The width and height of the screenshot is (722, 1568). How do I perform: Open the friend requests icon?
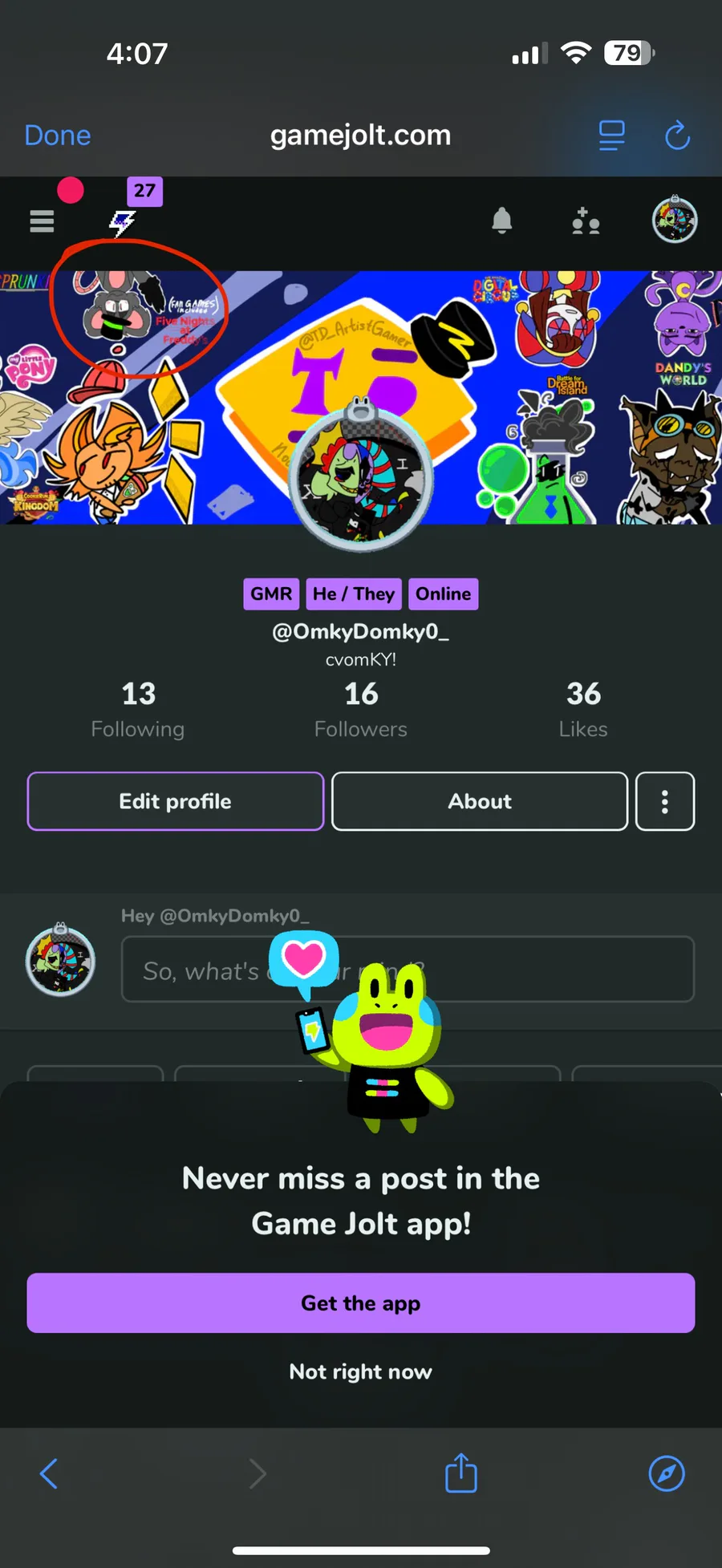586,221
